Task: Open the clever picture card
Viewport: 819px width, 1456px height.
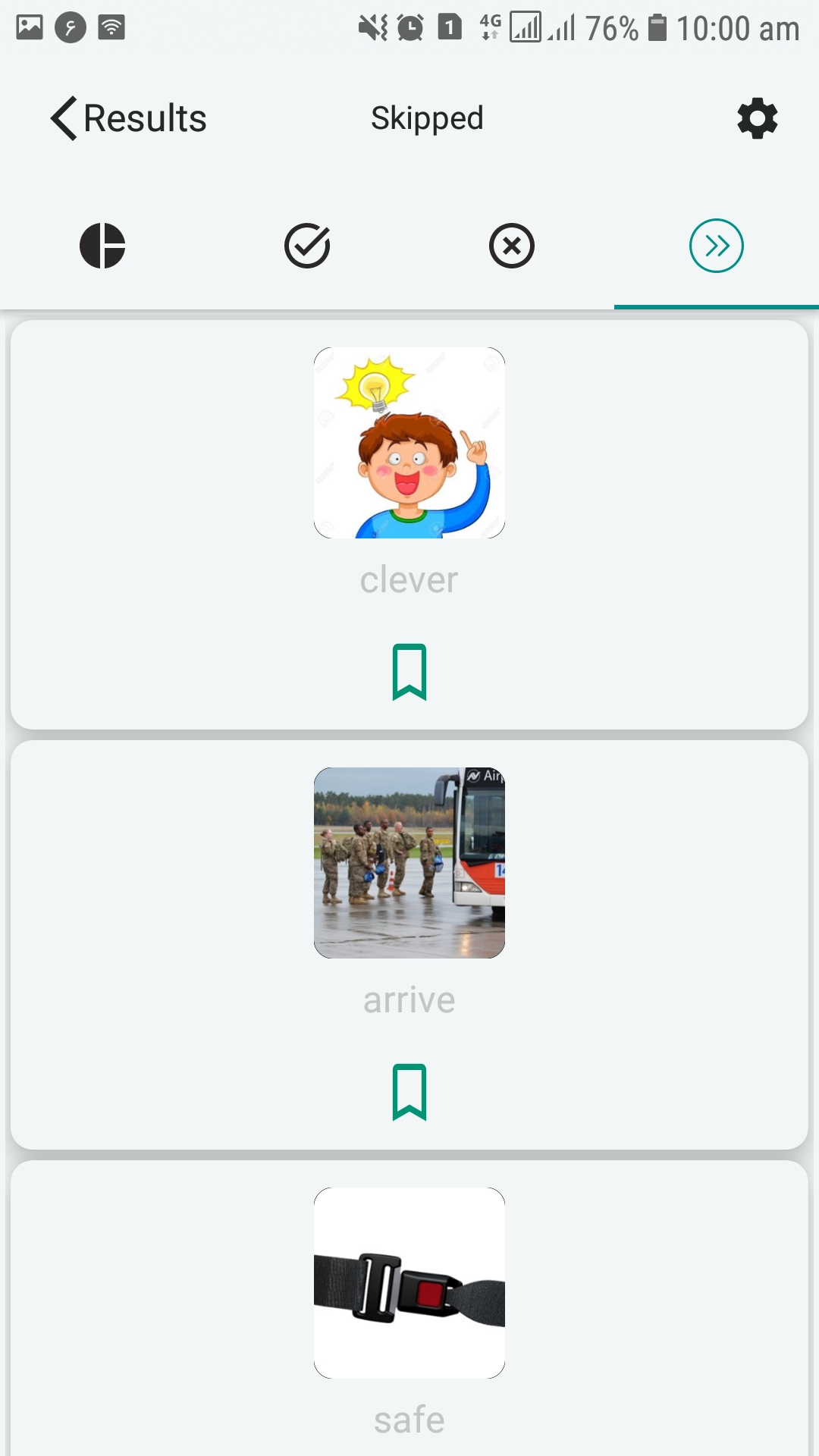Action: 409,443
